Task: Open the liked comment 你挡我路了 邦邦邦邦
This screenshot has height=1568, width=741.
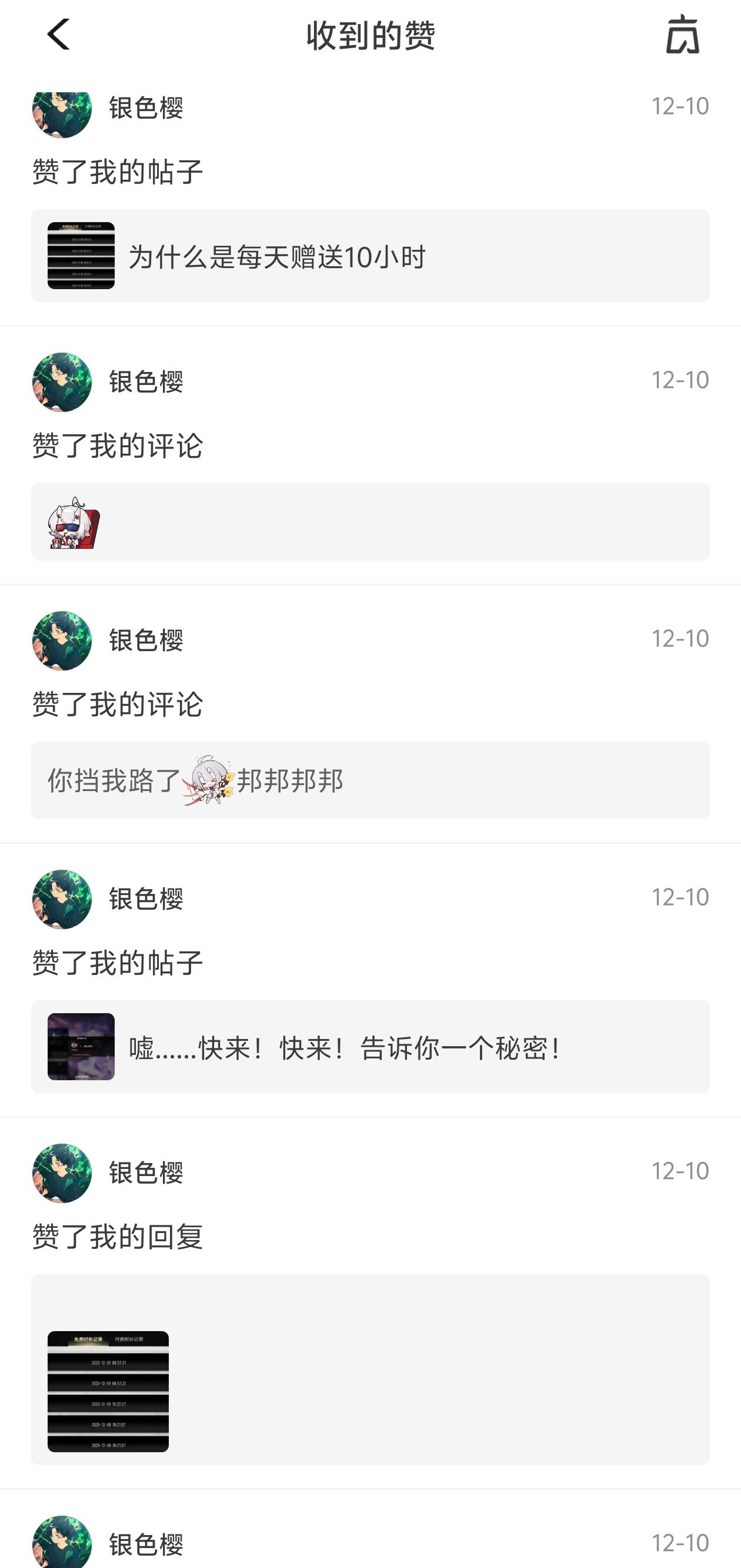Action: (369, 780)
